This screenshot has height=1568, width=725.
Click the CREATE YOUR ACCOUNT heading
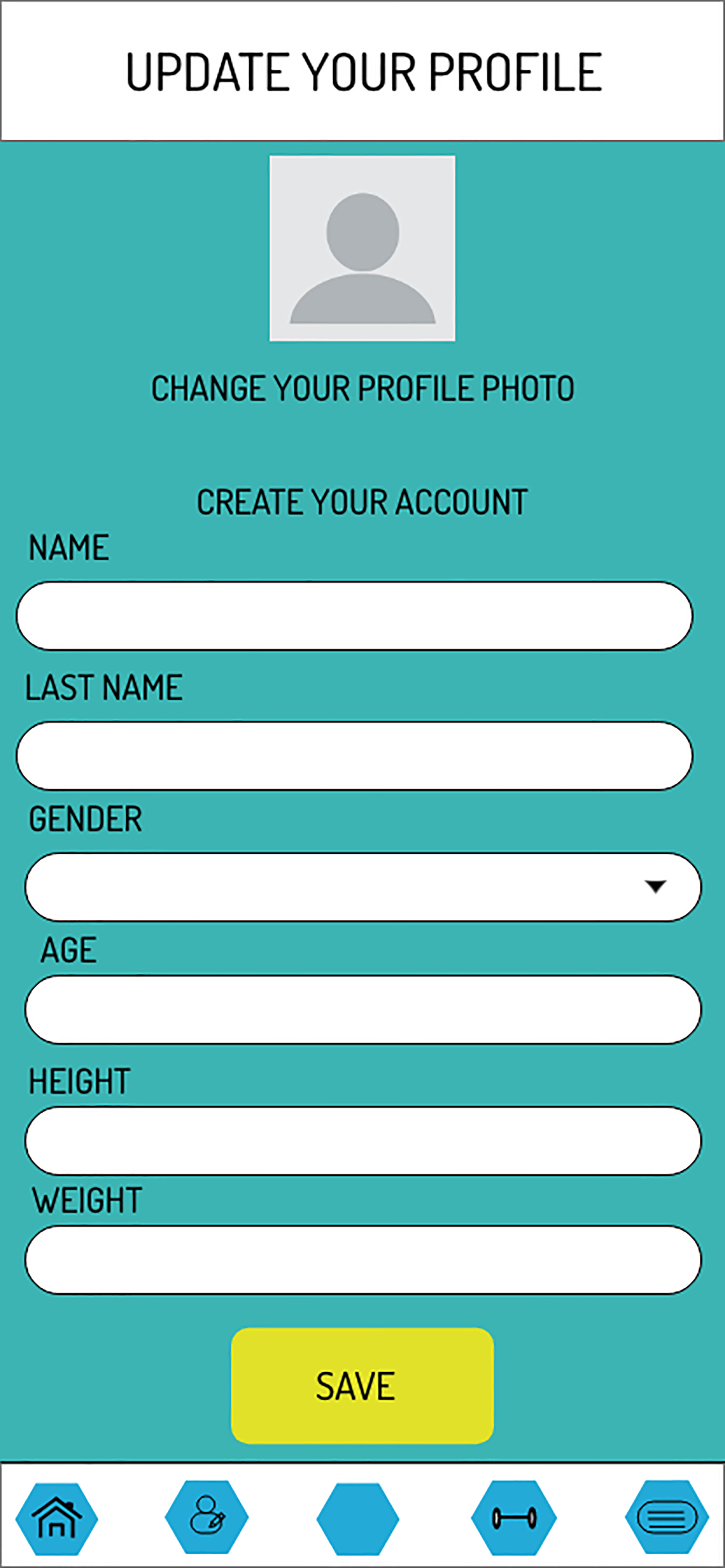(362, 500)
